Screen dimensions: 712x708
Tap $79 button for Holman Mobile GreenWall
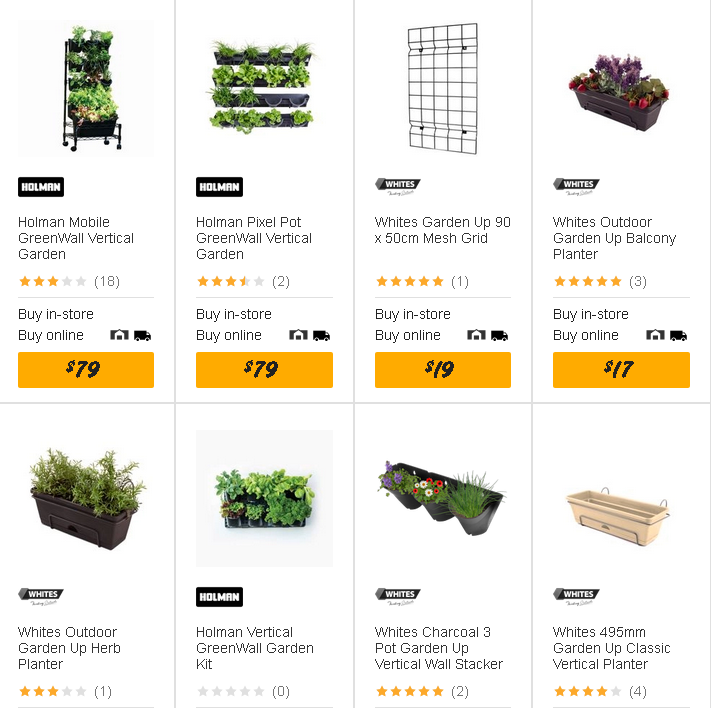tap(86, 370)
